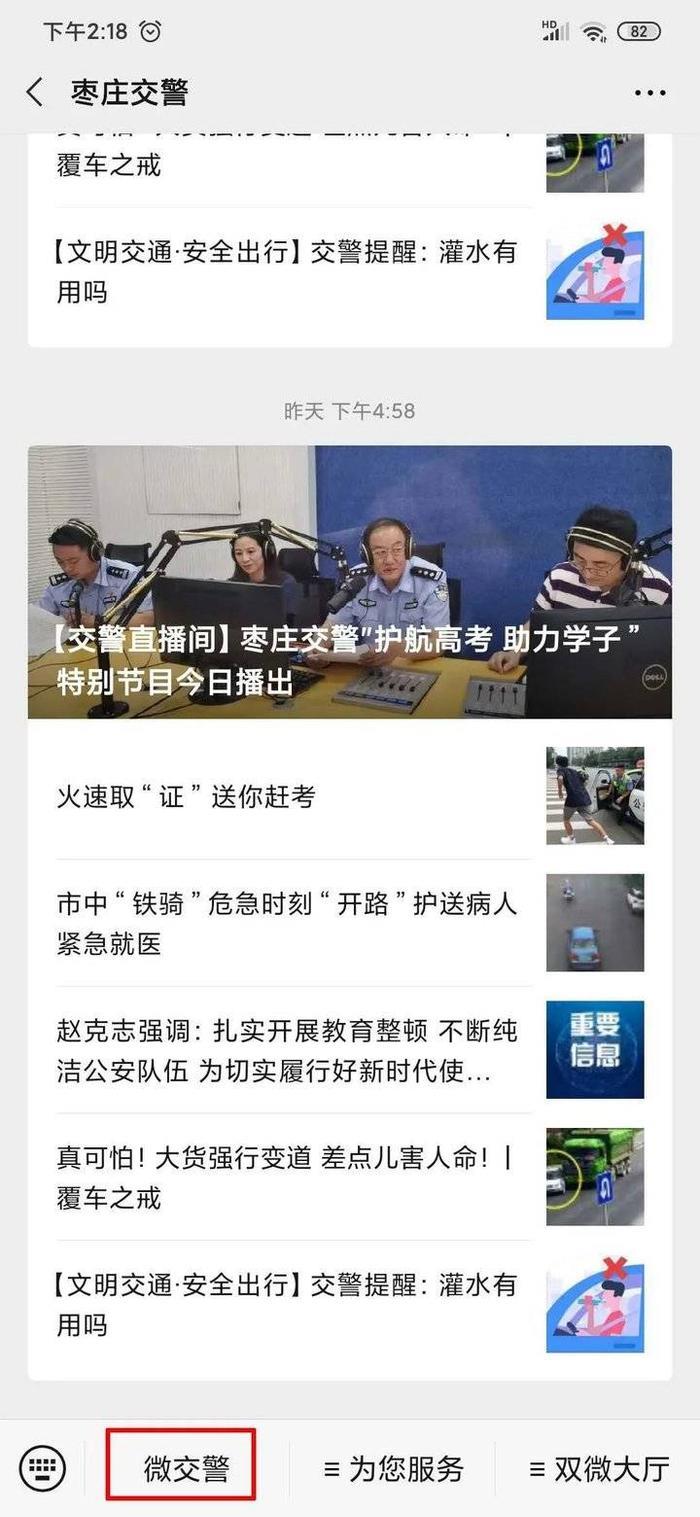
Task: Go back from the 枣庄交警 account page
Action: tap(35, 93)
